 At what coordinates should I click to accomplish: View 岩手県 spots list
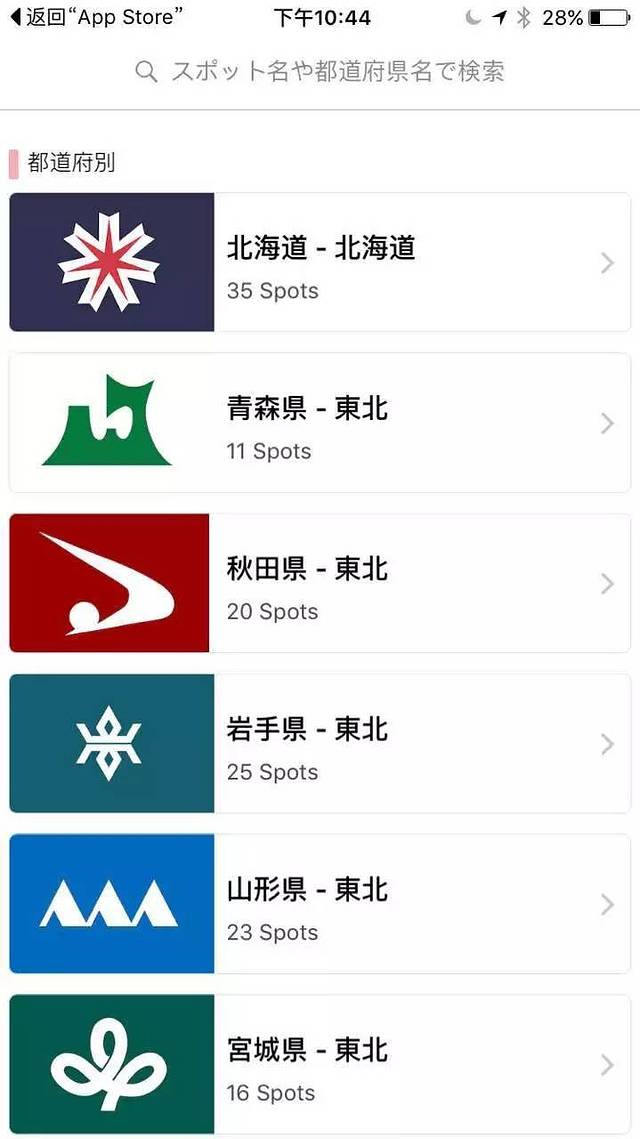click(x=320, y=744)
